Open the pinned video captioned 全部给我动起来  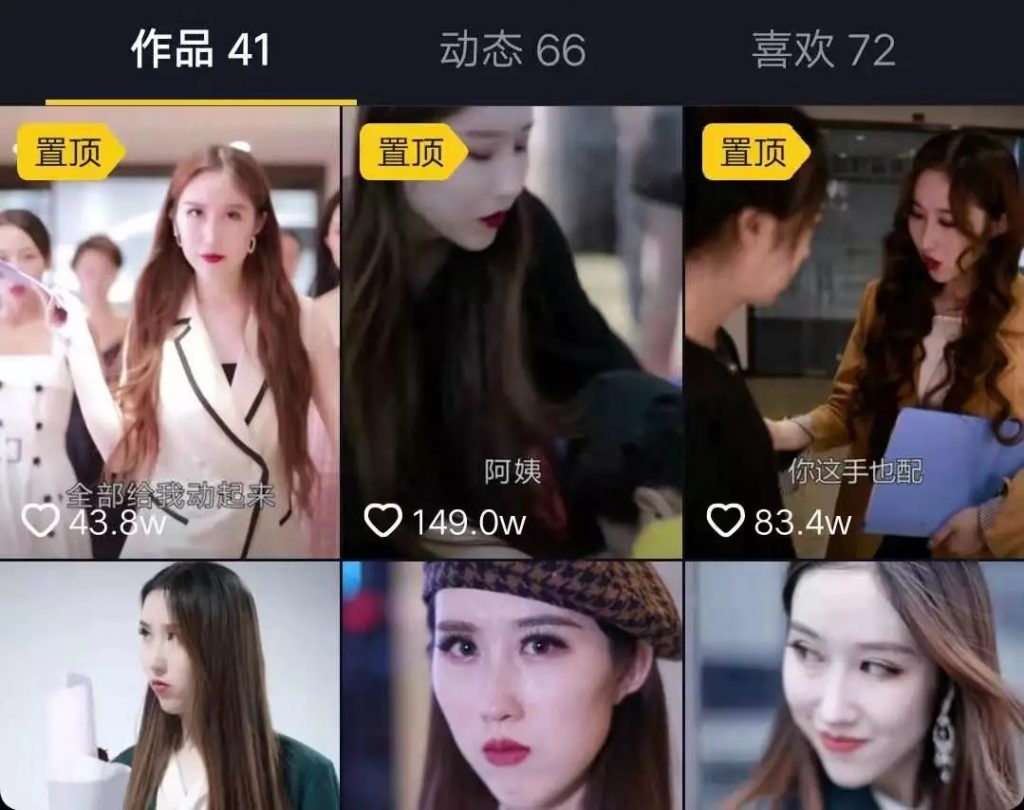(170, 330)
